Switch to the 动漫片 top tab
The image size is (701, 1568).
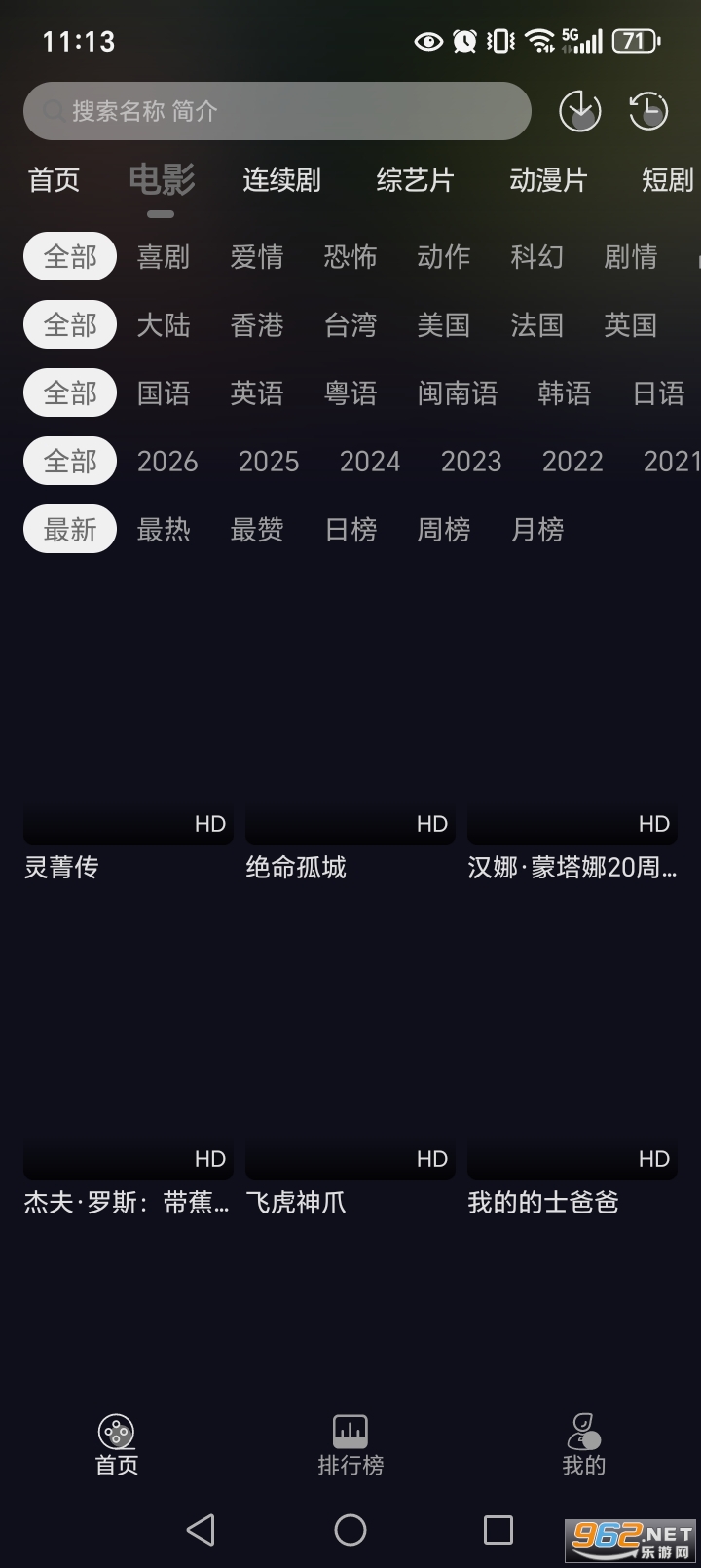pos(548,180)
